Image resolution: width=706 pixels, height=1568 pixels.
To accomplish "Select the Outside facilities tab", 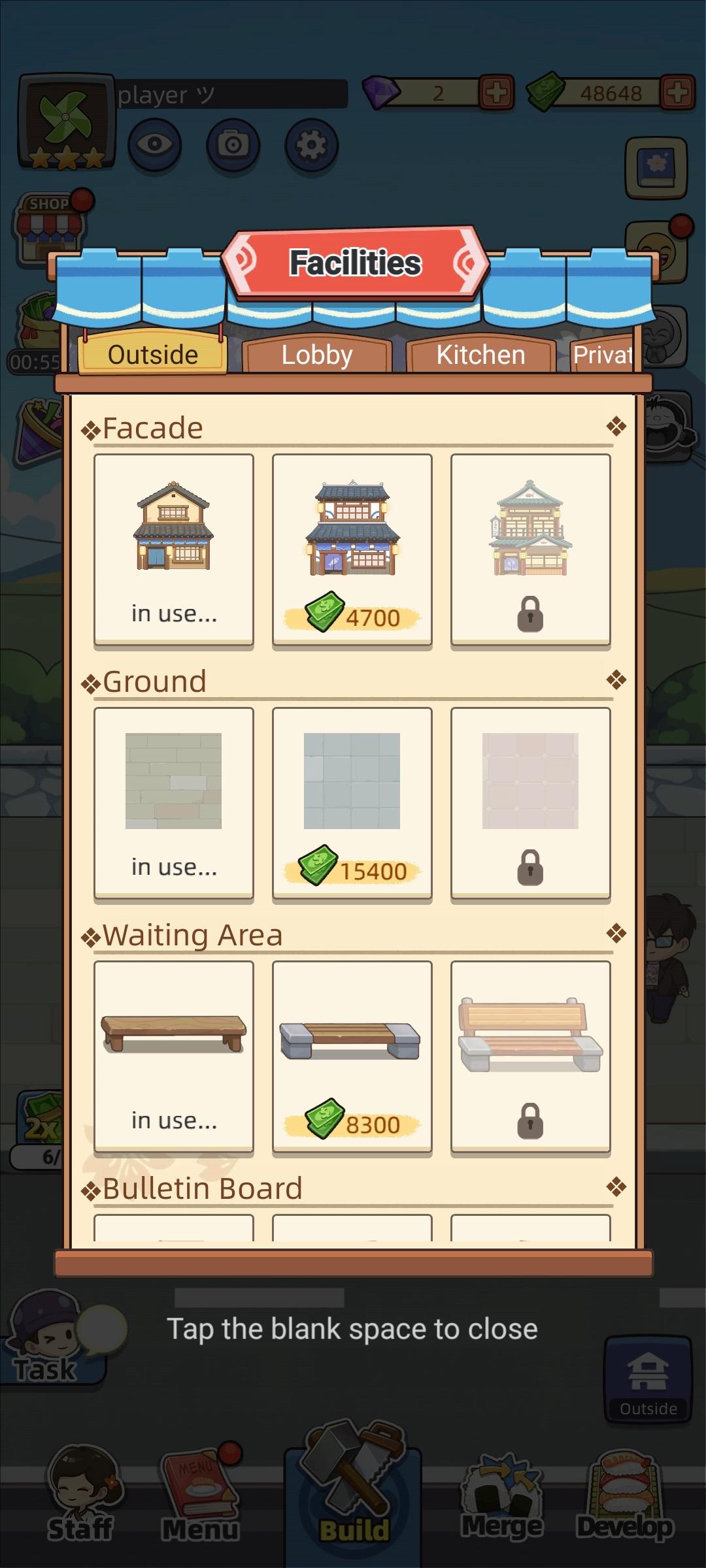I will 152,355.
